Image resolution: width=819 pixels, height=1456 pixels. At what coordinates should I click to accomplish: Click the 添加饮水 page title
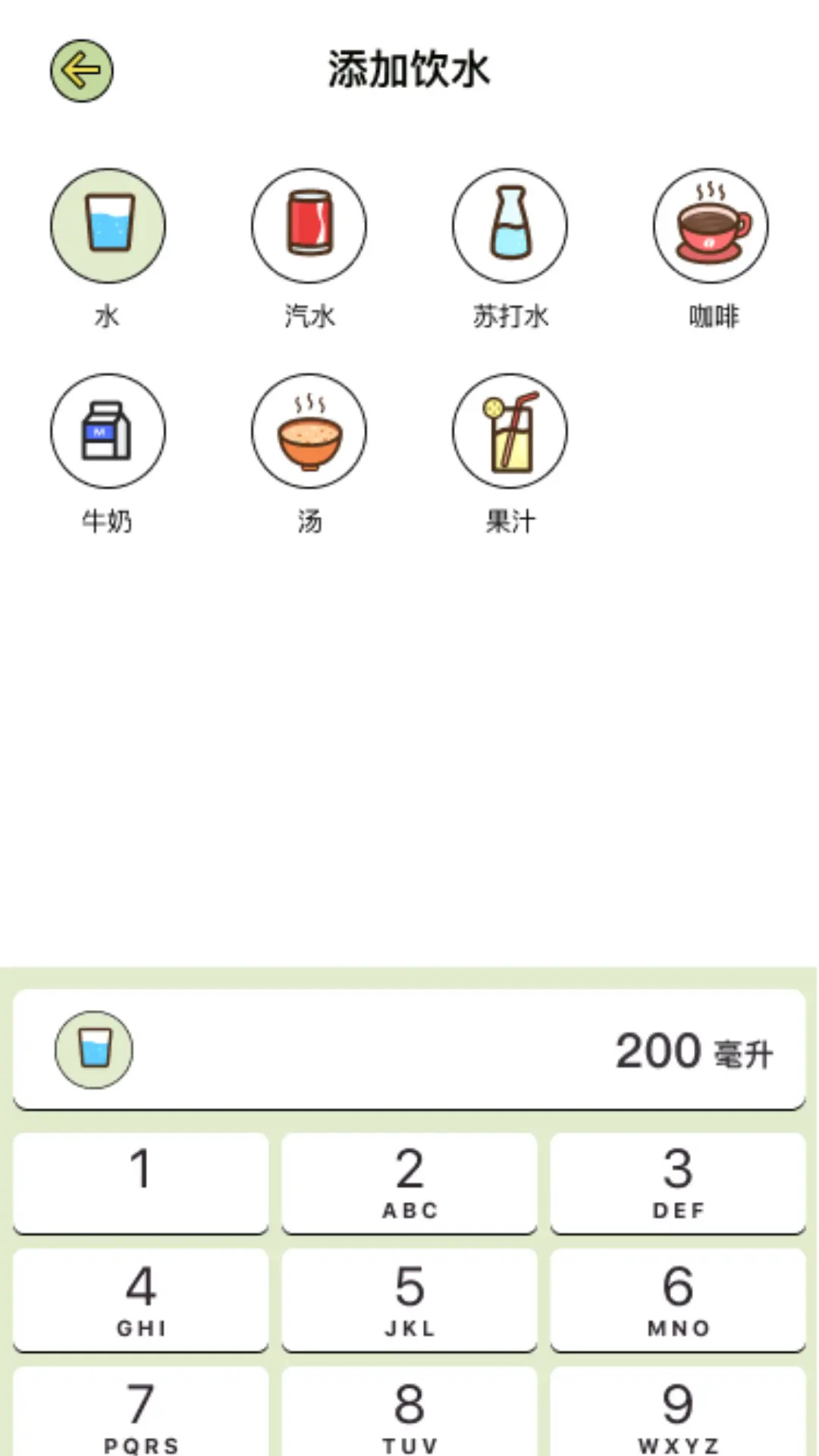(x=409, y=71)
